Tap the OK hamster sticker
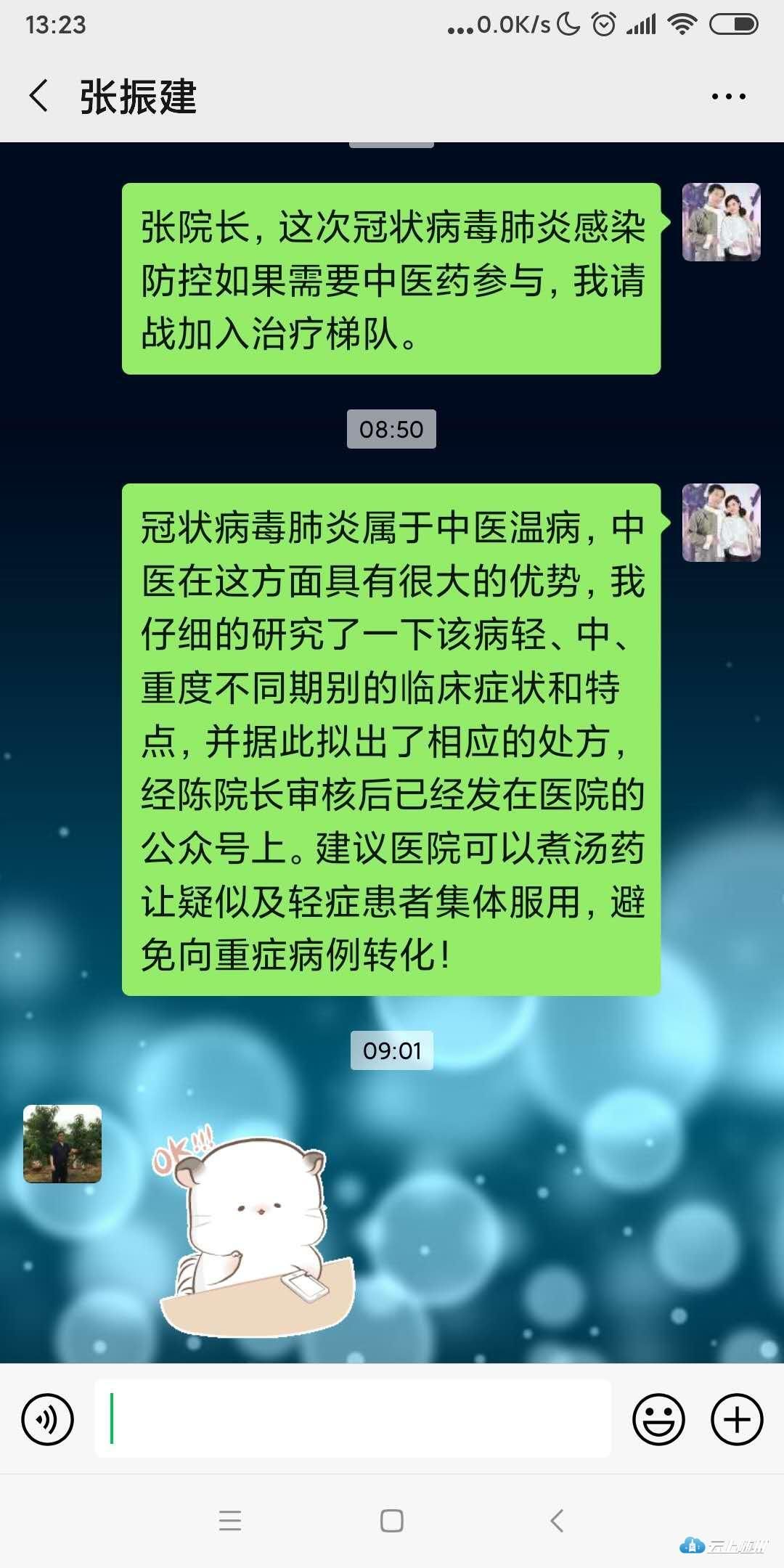This screenshot has height=1568, width=784. [254, 1234]
